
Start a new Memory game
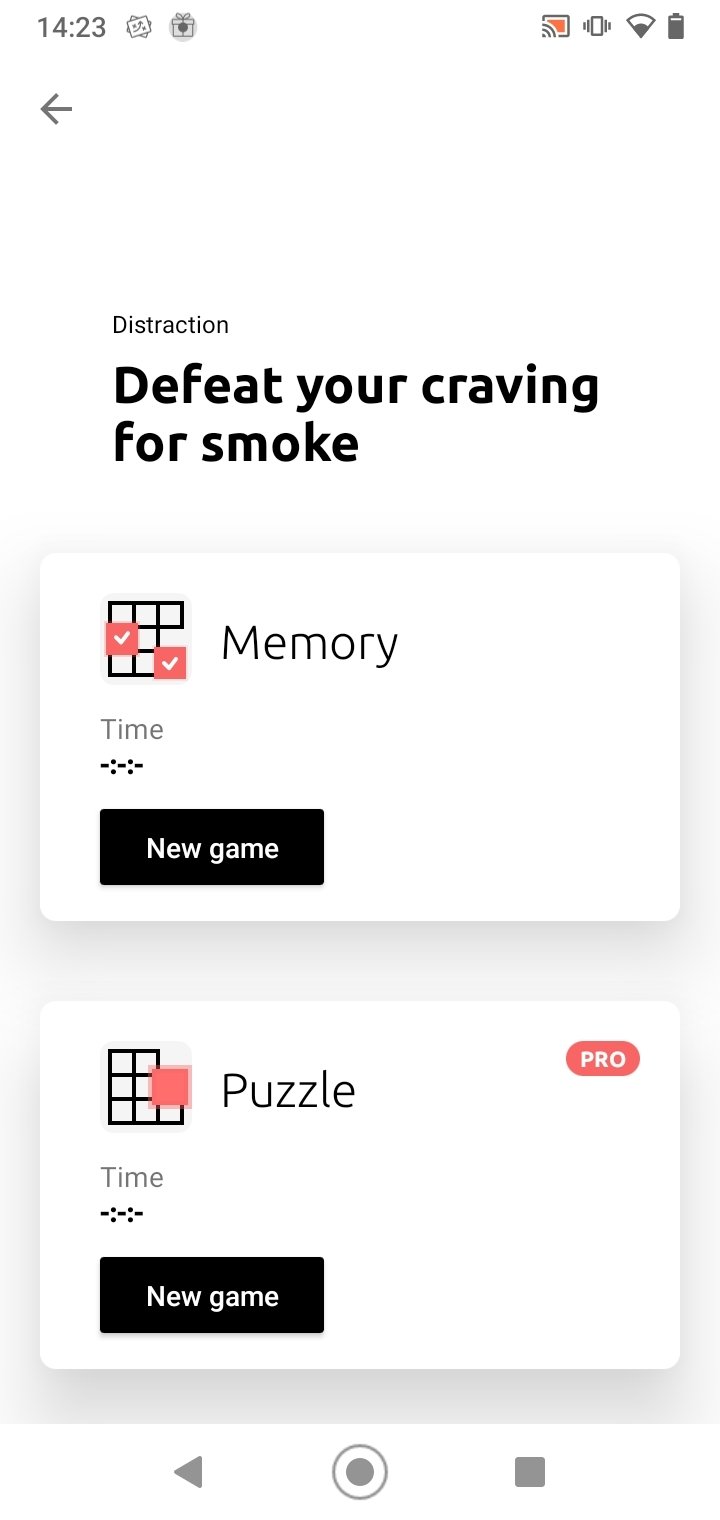212,847
